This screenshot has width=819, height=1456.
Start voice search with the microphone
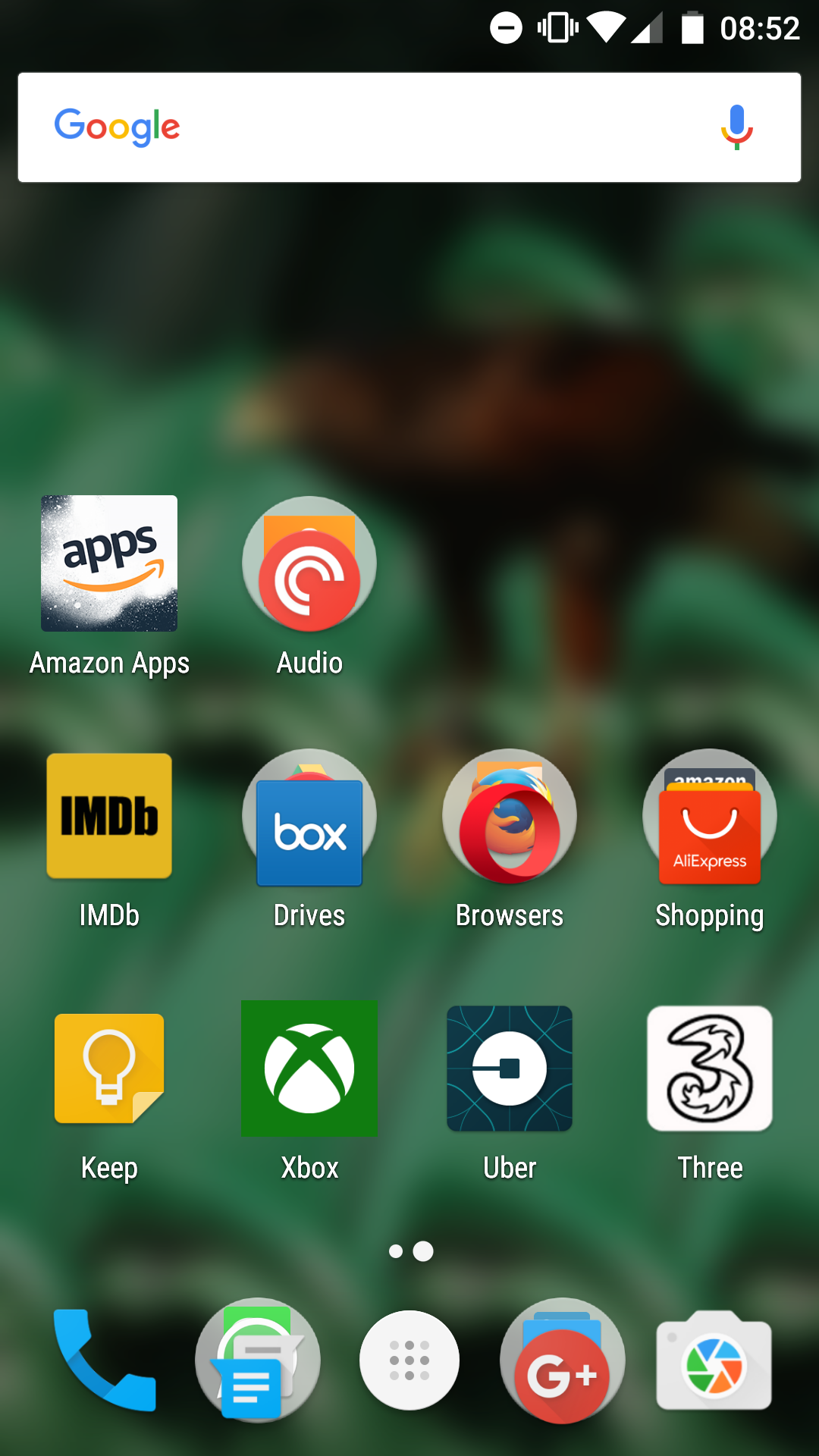[x=736, y=127]
